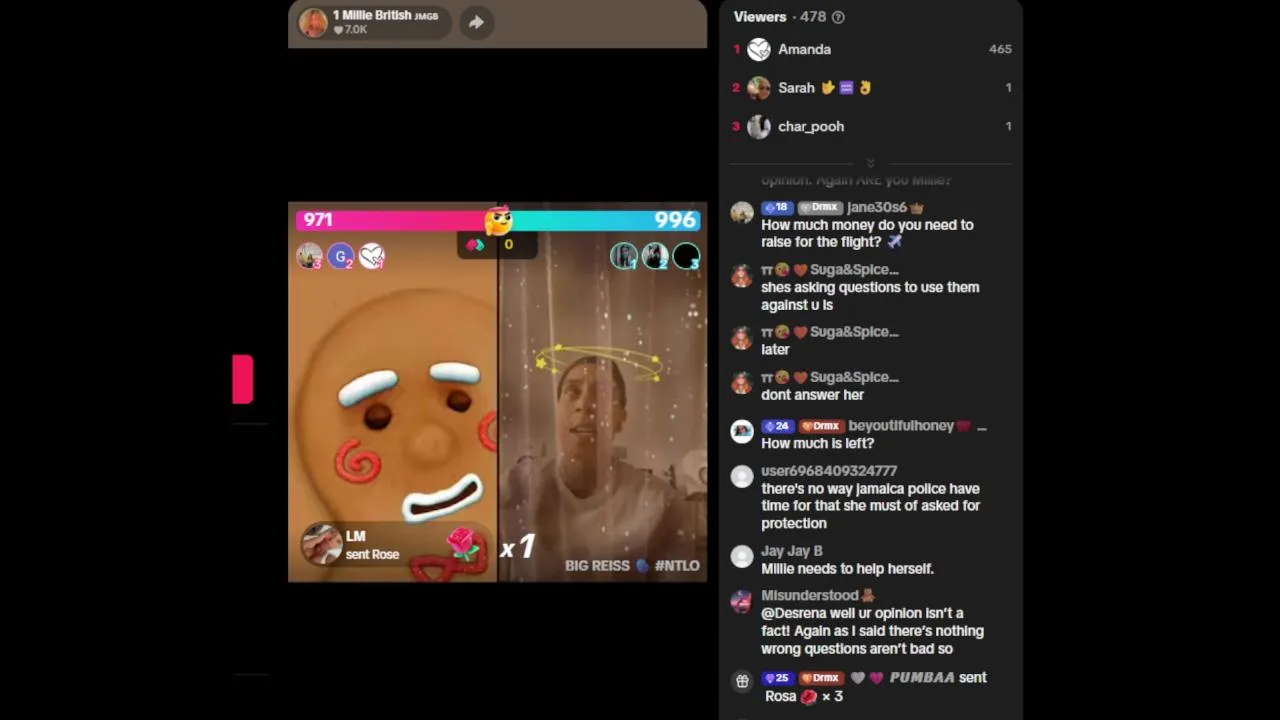Screen dimensions: 1280x720
Task: Open jane30s6's profile from chat
Action: pyautogui.click(x=876, y=207)
